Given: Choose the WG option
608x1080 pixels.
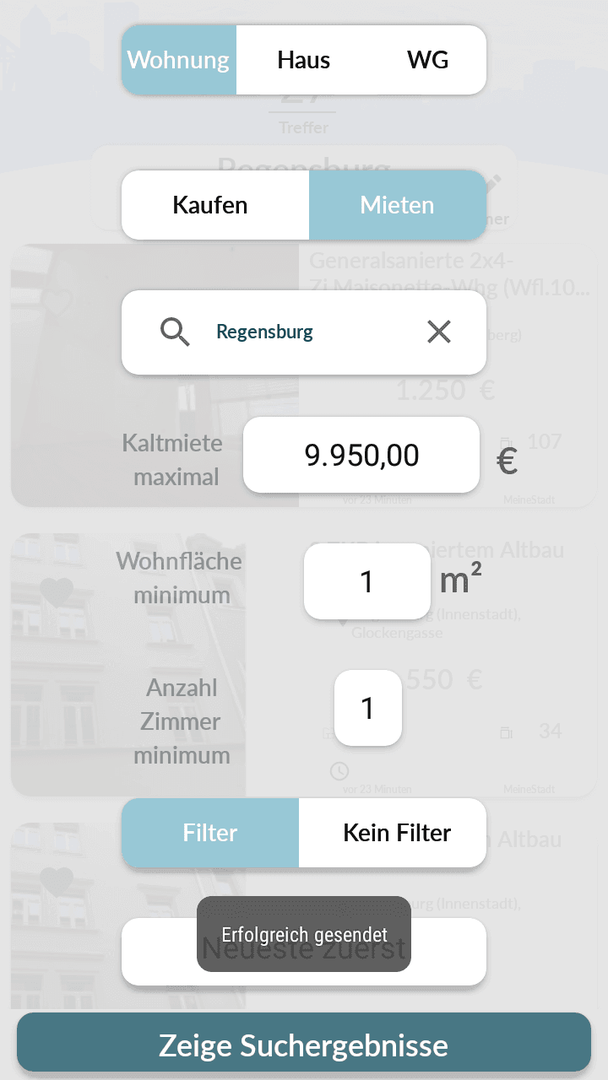Looking at the screenshot, I should click(x=428, y=60).
